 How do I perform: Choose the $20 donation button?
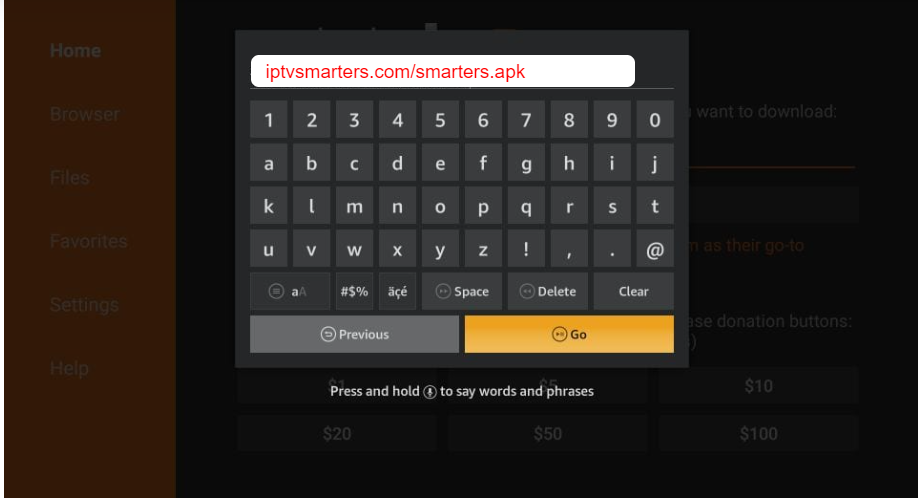[x=338, y=434]
